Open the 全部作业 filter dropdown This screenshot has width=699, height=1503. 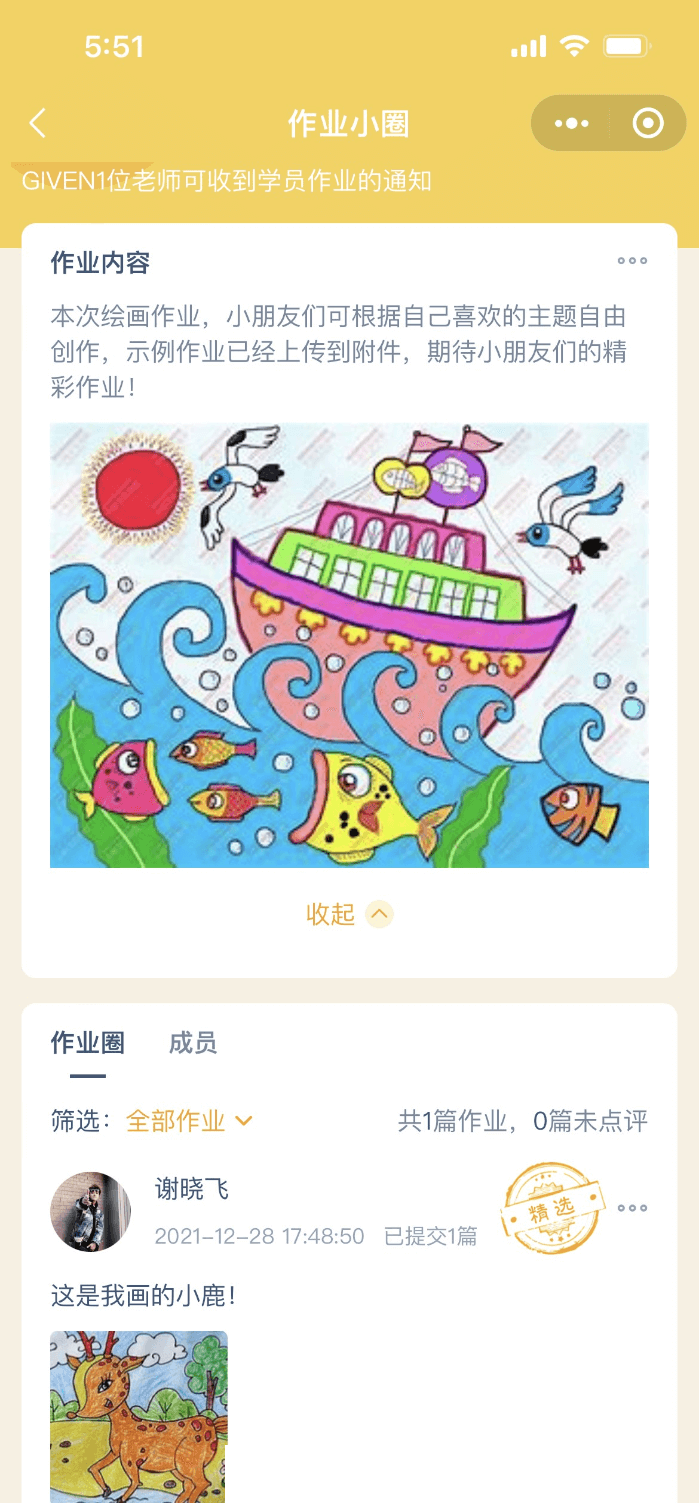click(189, 1121)
